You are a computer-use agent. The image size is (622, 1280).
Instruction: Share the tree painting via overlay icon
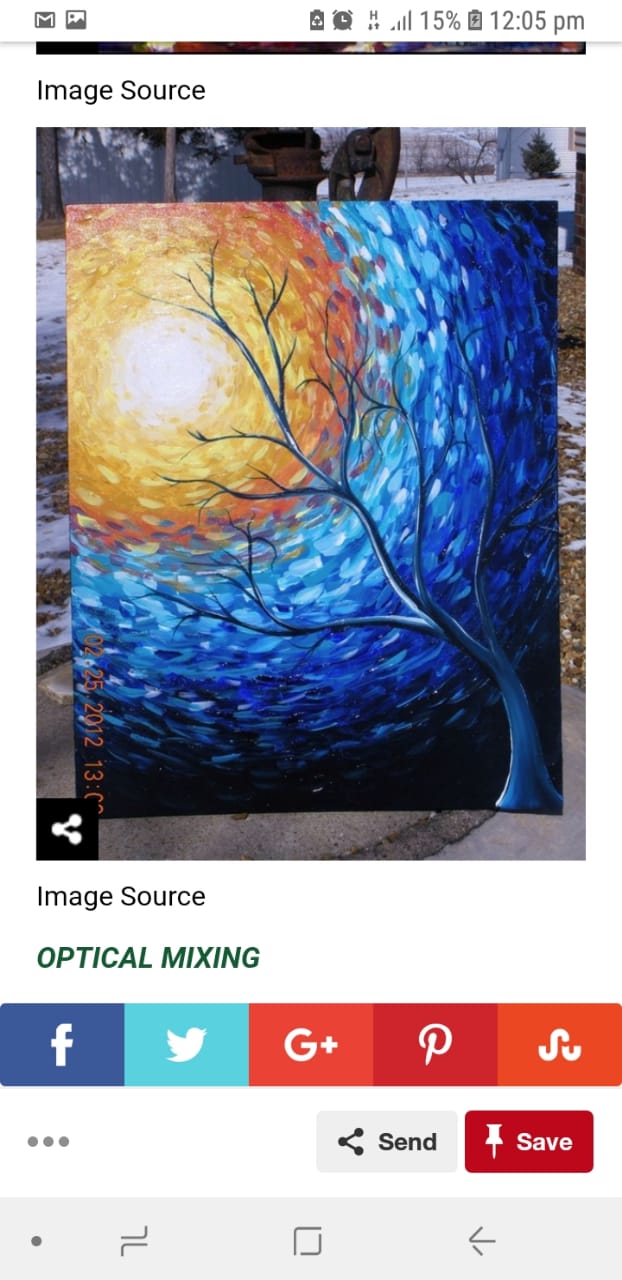[67, 829]
